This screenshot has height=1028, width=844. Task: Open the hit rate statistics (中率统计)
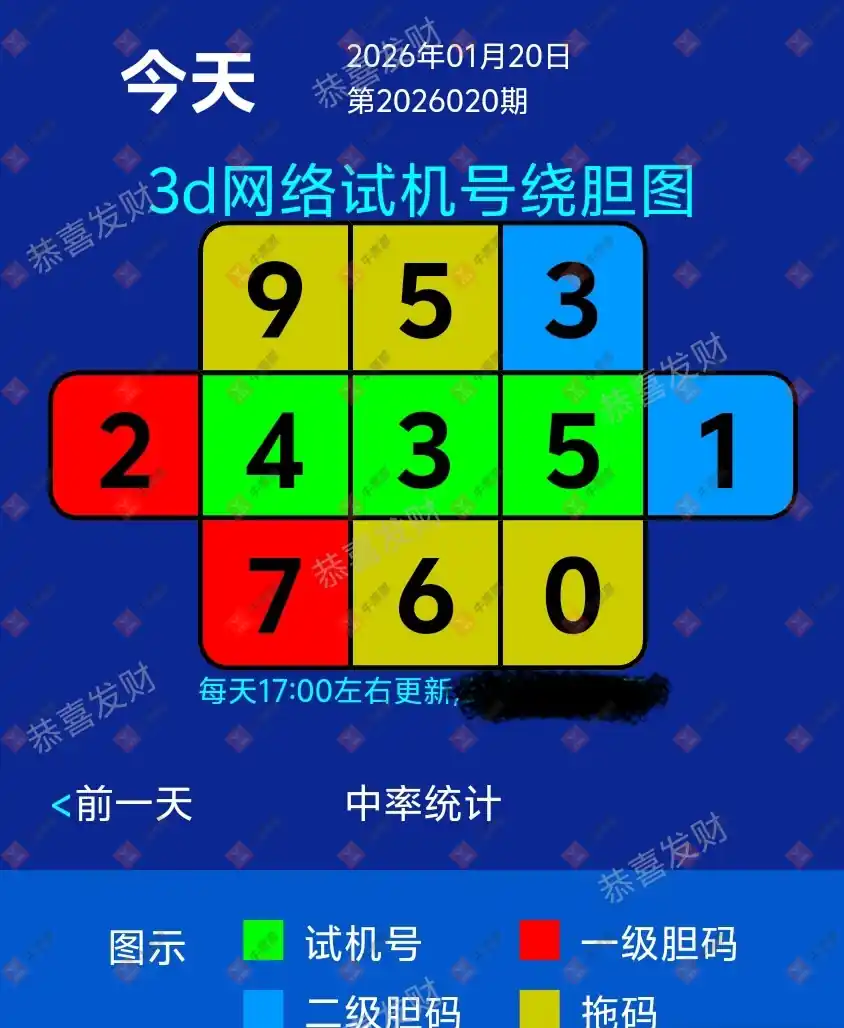point(423,804)
